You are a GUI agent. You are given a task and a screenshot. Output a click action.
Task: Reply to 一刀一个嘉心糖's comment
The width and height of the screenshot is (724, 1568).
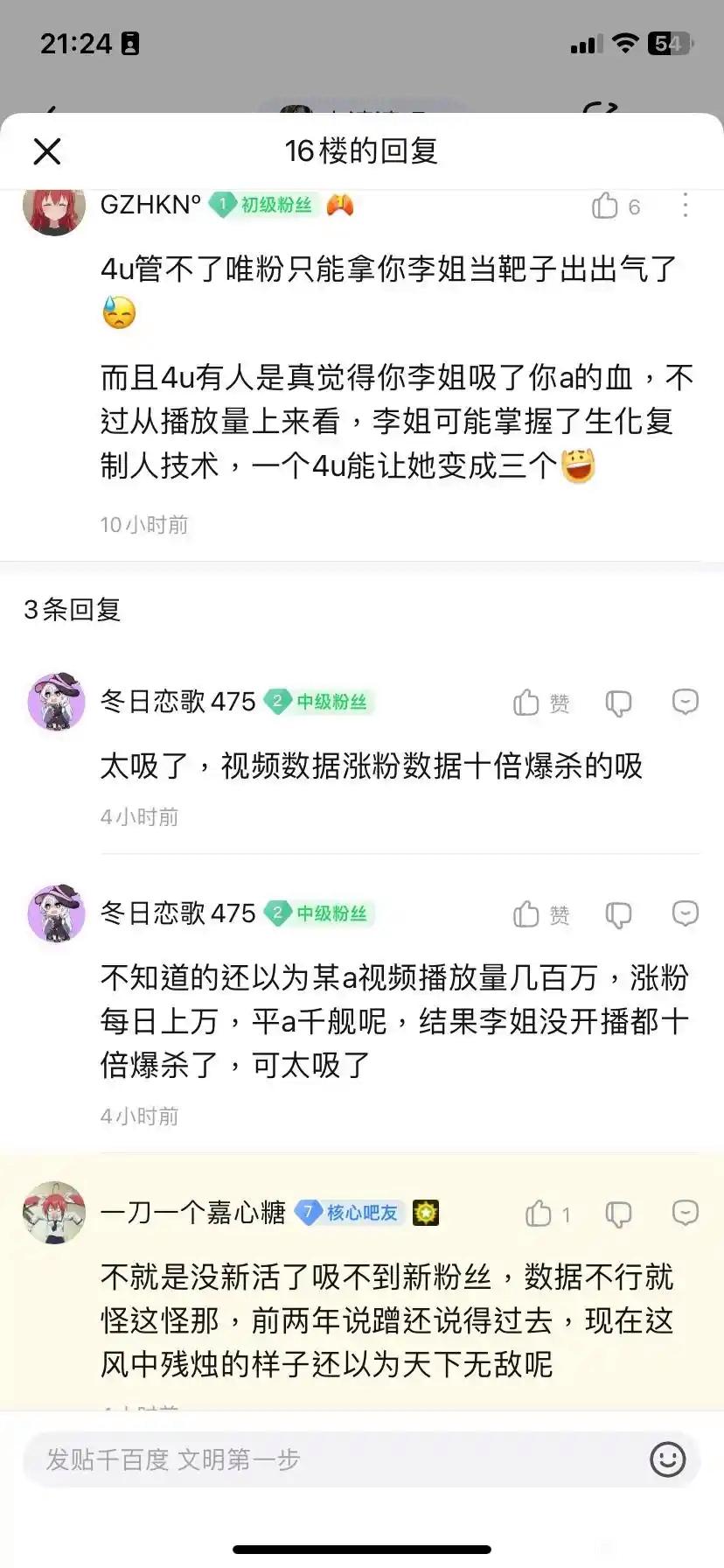[685, 1214]
